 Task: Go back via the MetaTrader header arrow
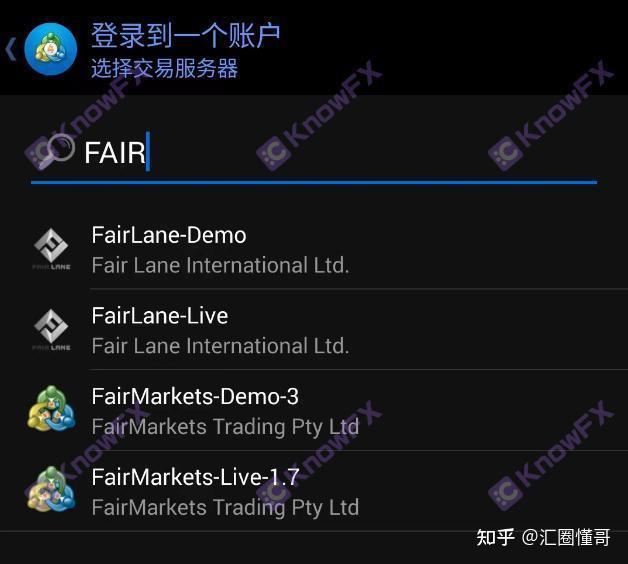coord(12,48)
